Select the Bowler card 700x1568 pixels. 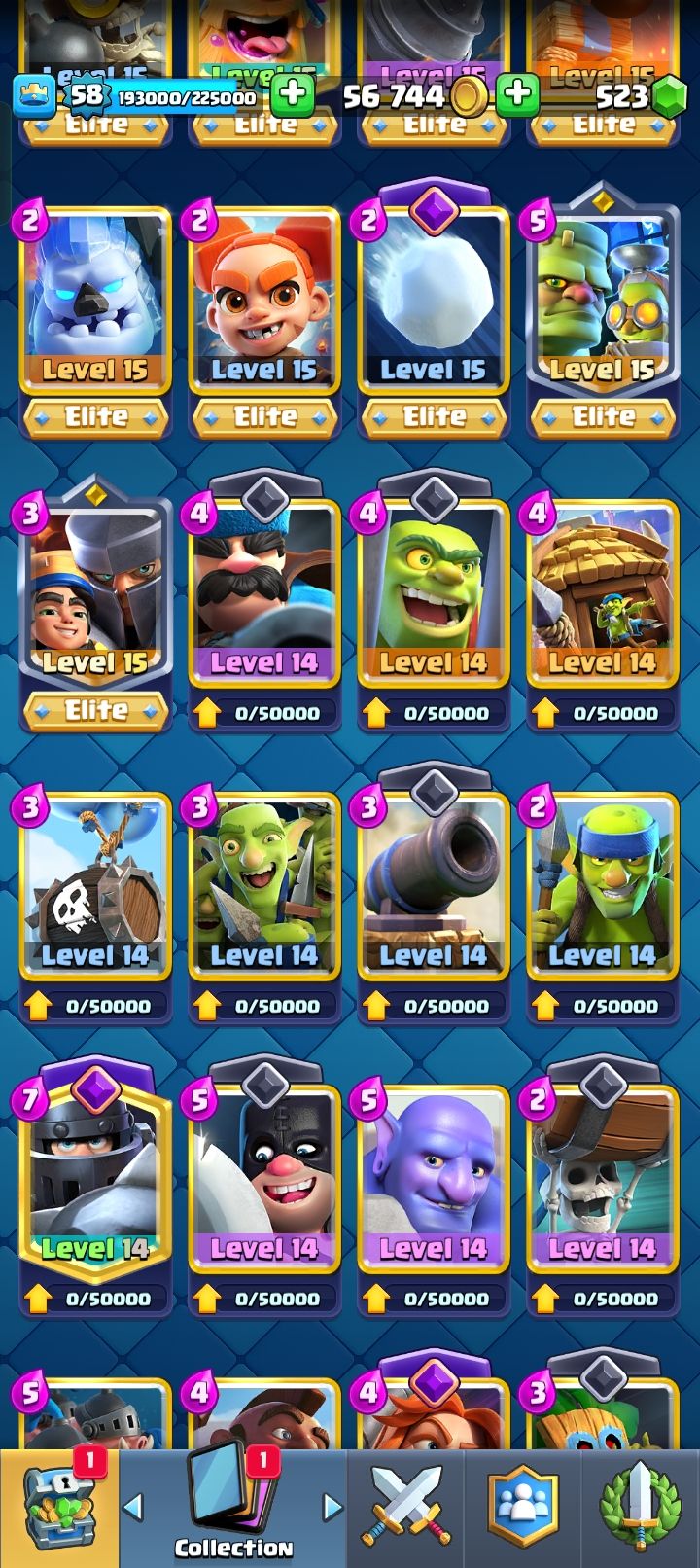click(434, 1179)
